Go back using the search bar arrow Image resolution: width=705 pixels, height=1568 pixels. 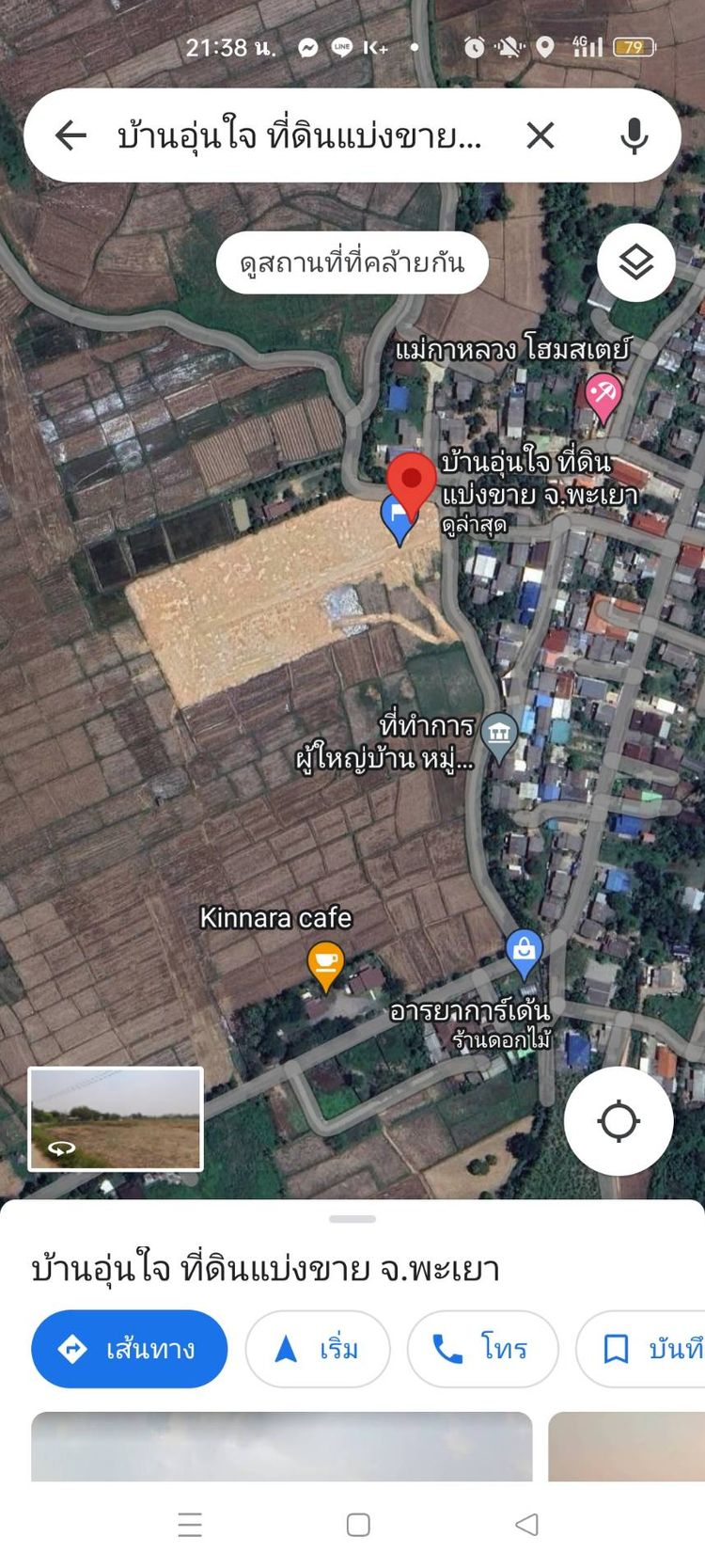70,135
